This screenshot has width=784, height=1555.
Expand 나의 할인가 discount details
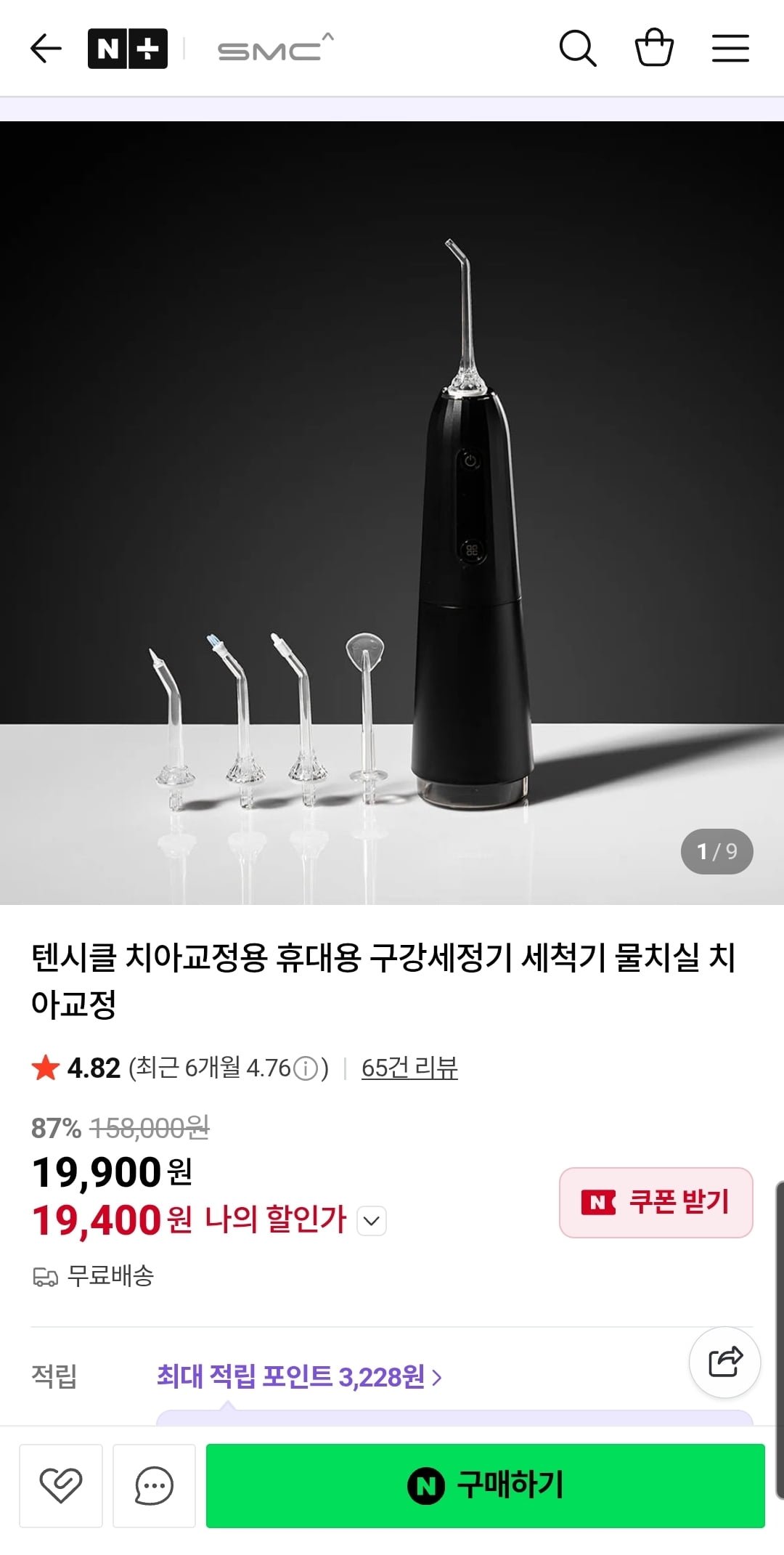click(x=372, y=1221)
